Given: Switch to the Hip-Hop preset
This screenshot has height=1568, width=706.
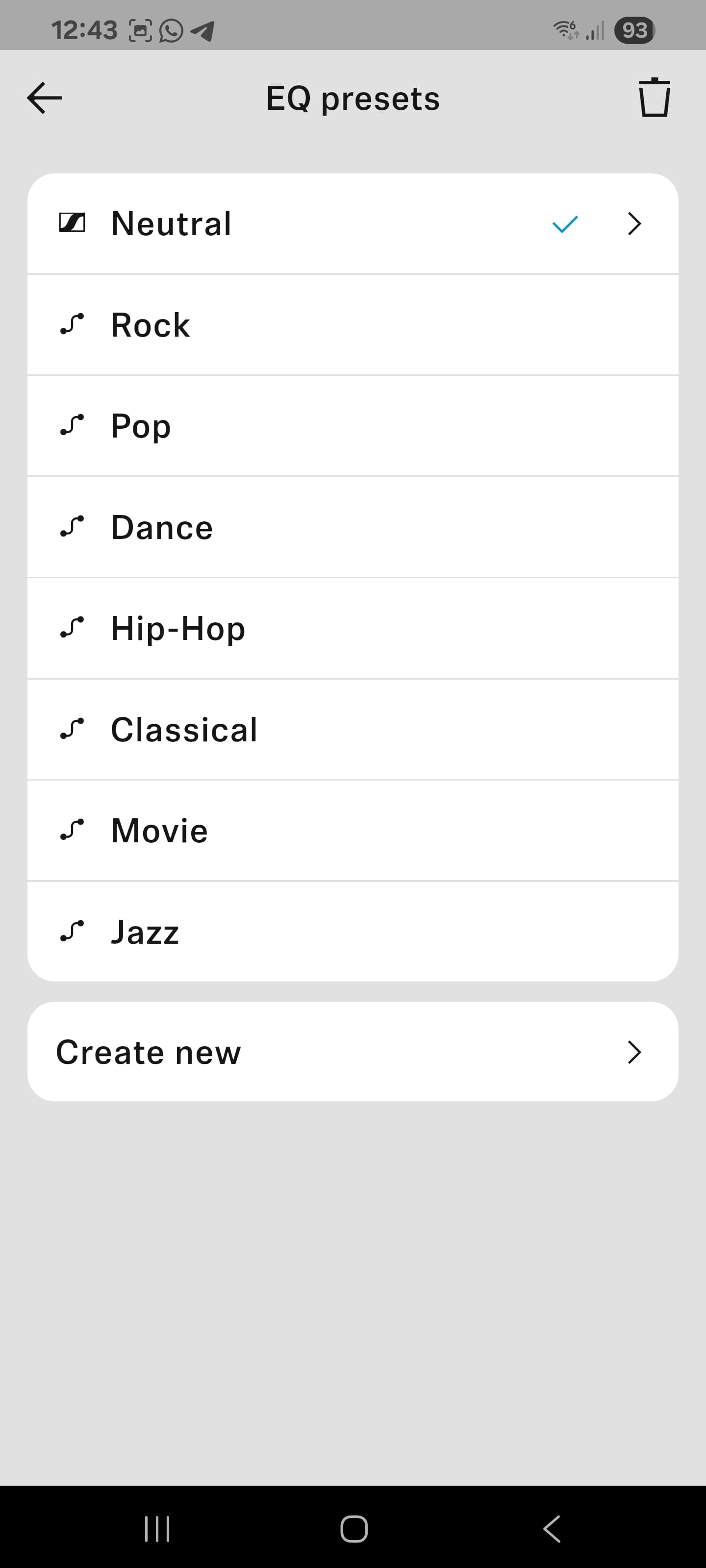Looking at the screenshot, I should tap(353, 628).
